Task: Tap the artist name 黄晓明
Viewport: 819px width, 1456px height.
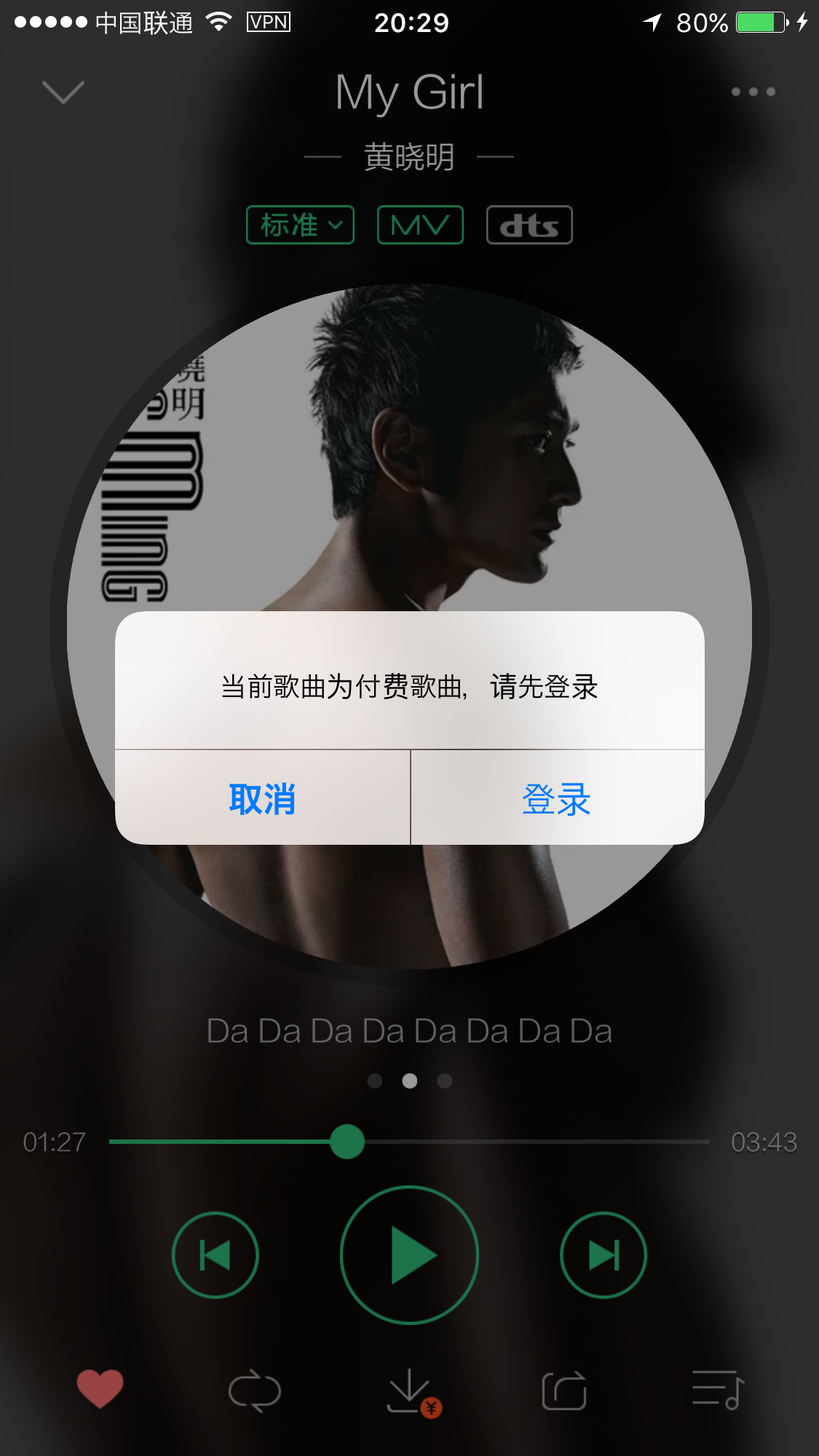Action: tap(409, 157)
